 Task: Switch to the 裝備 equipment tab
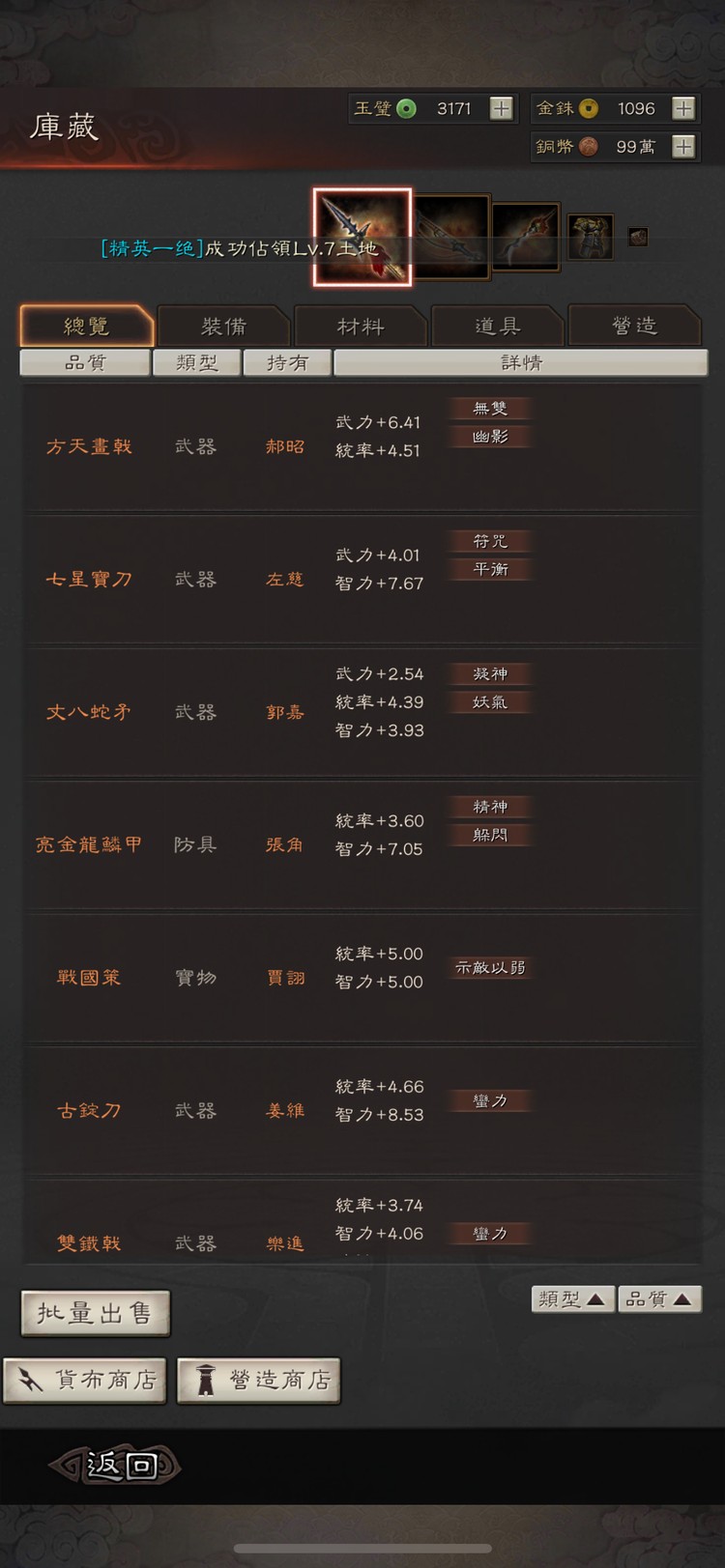[x=222, y=326]
